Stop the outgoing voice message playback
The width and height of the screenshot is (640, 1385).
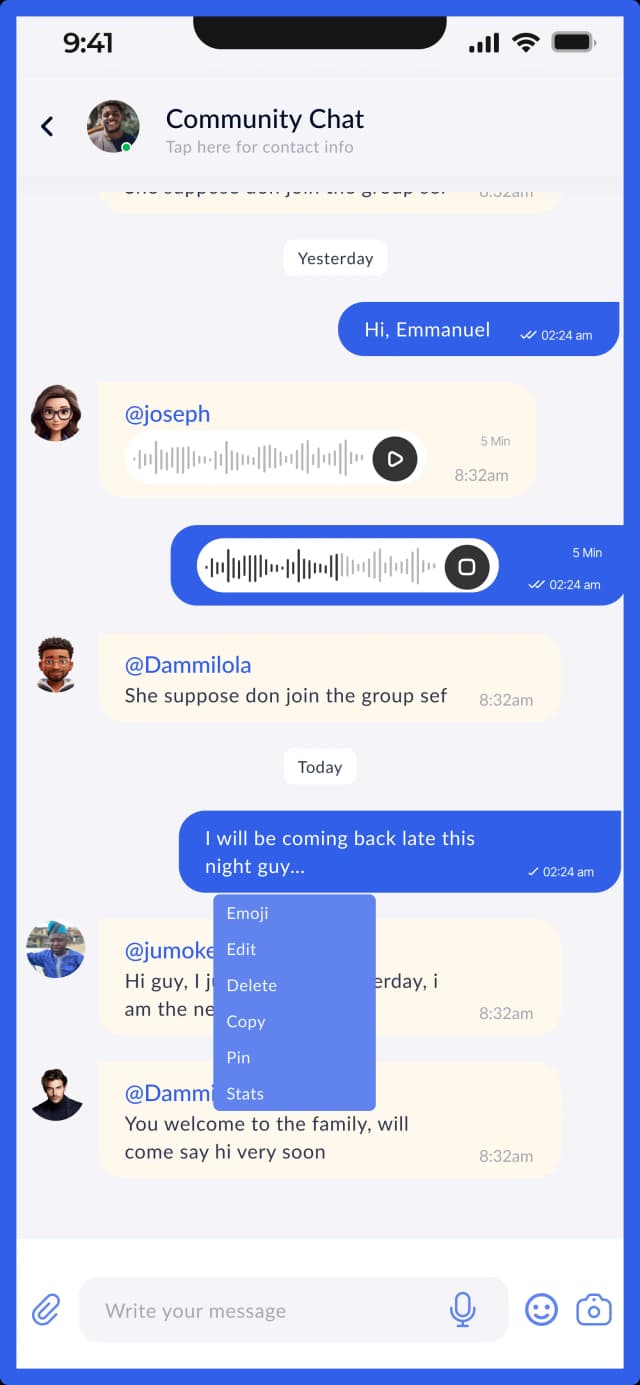click(466, 567)
